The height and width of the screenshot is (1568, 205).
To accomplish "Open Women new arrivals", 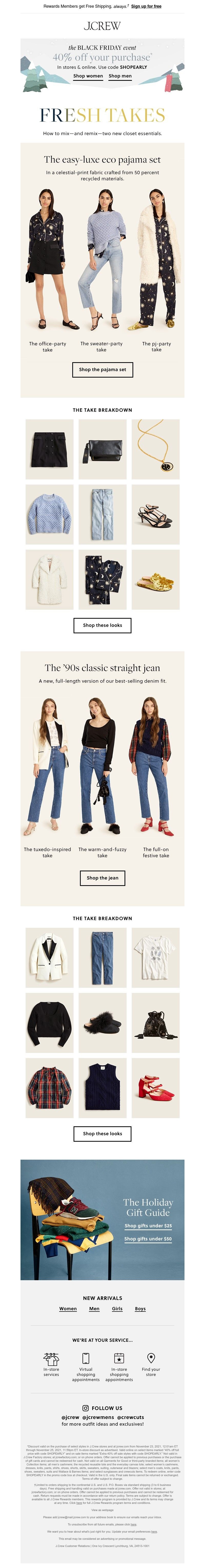I will click(68, 1309).
